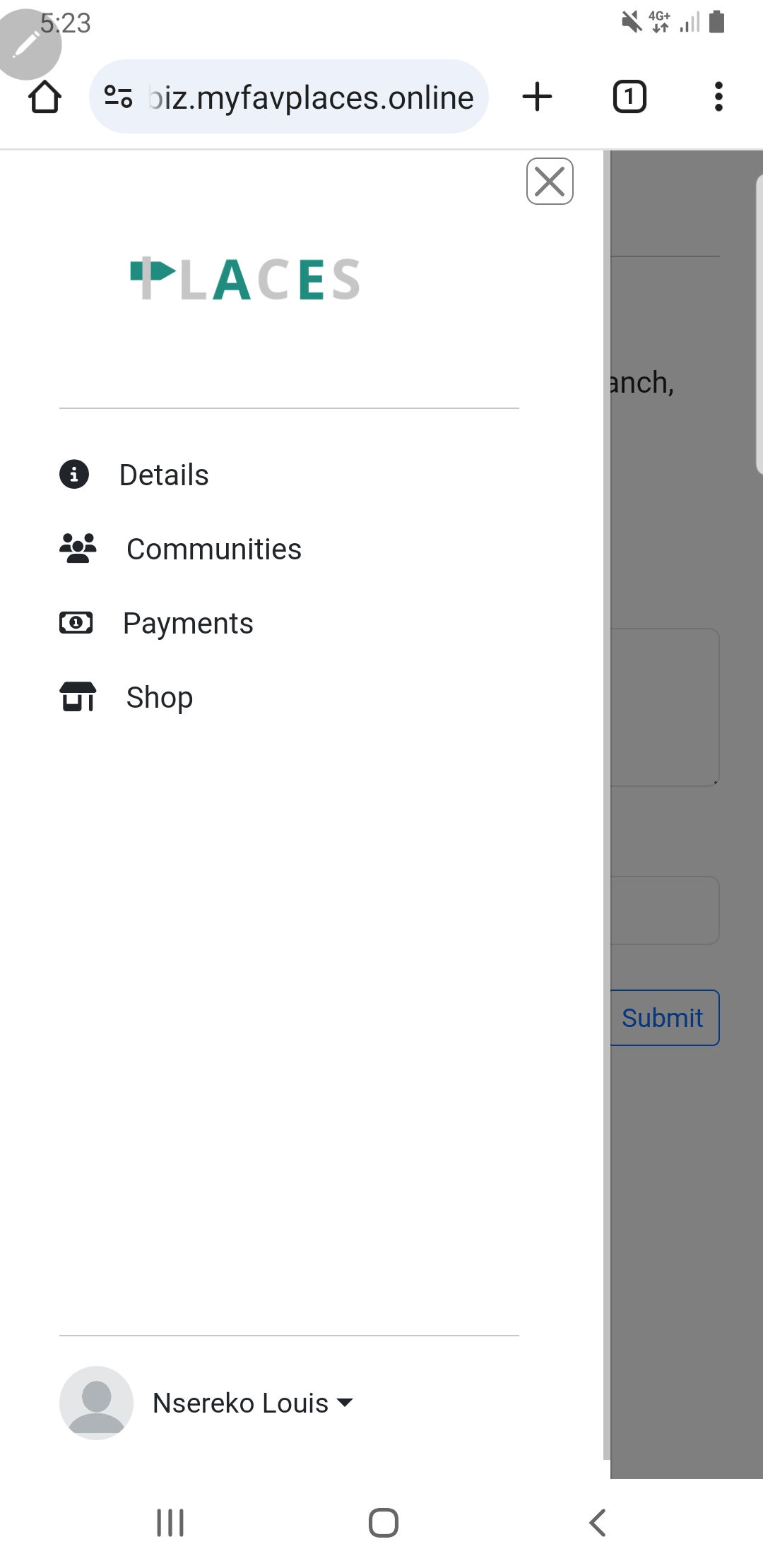
Task: Select the Communities menu item
Action: (213, 547)
